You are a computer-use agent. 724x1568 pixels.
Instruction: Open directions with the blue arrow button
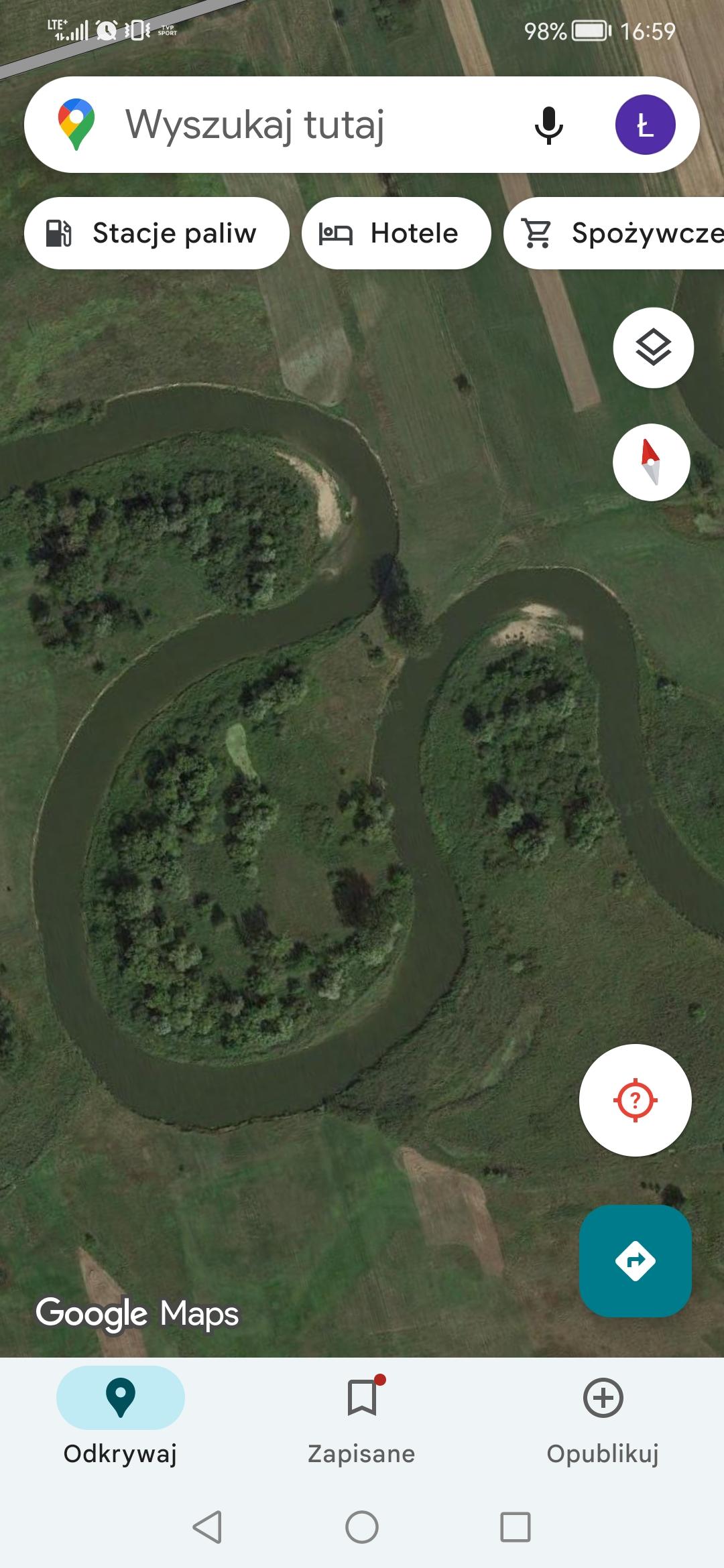[x=635, y=1260]
